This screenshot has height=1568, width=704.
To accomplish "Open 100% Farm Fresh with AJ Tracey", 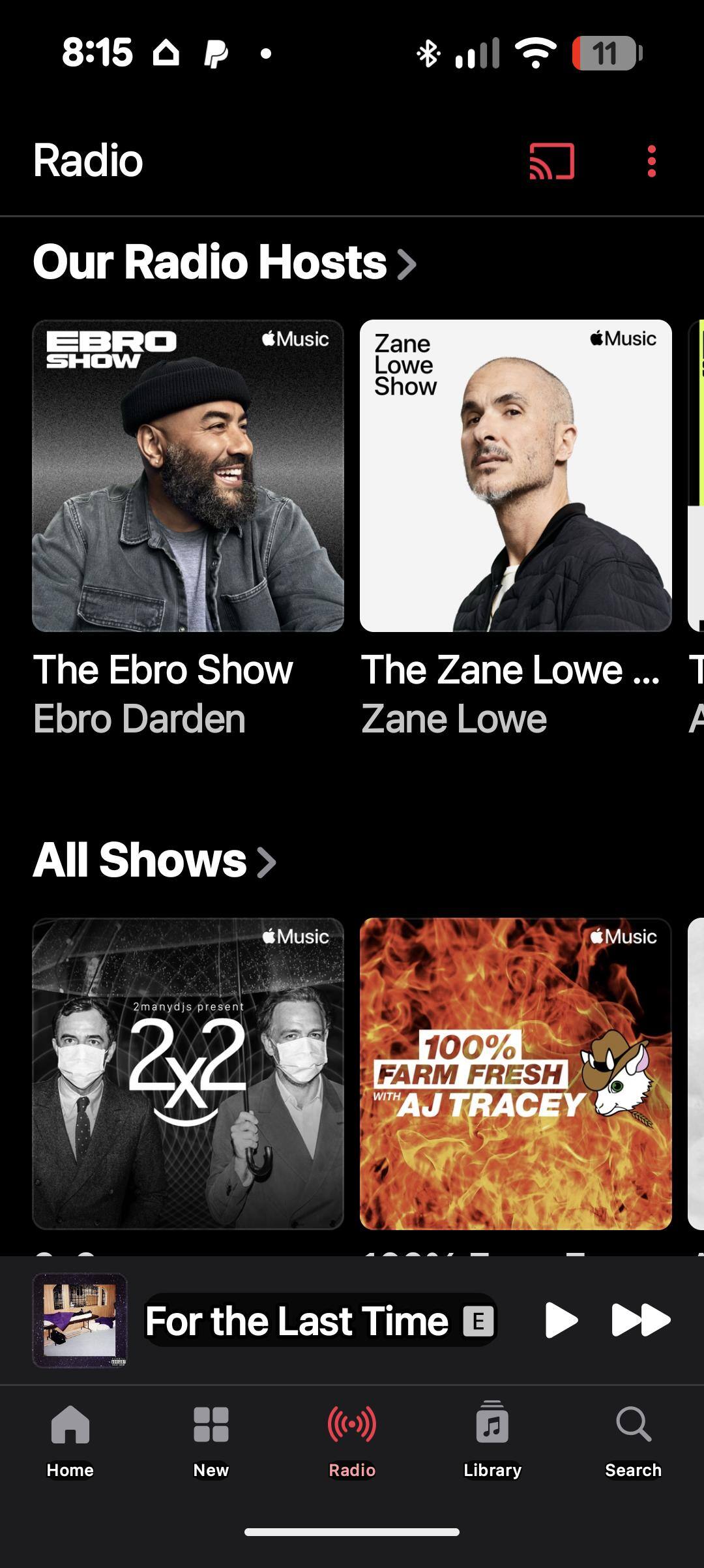I will (516, 1074).
